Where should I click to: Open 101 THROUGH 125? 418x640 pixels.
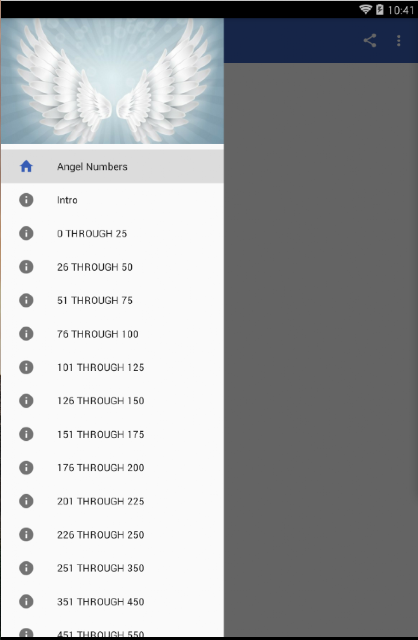112,367
